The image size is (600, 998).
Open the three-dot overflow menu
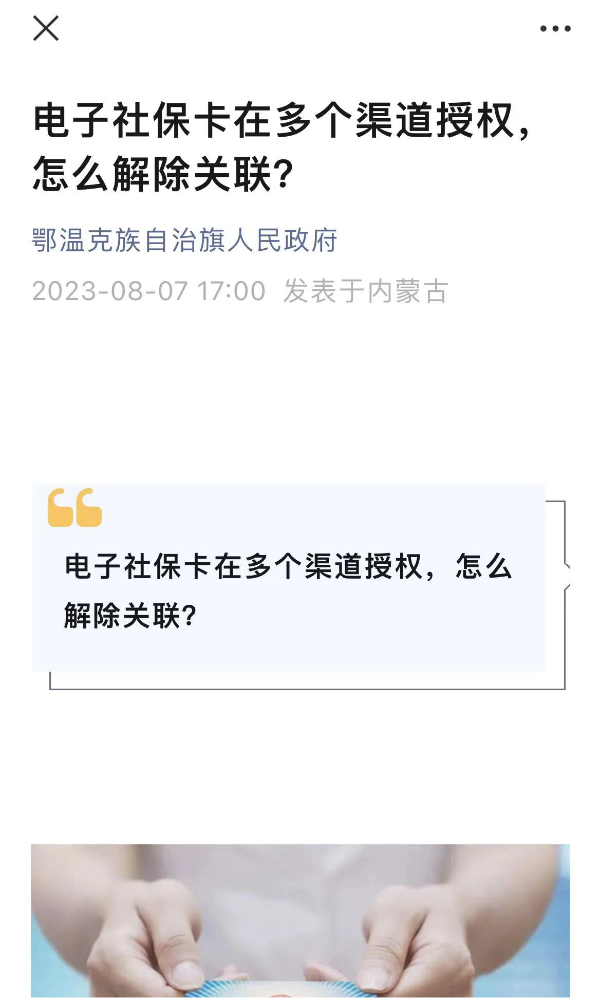(555, 29)
